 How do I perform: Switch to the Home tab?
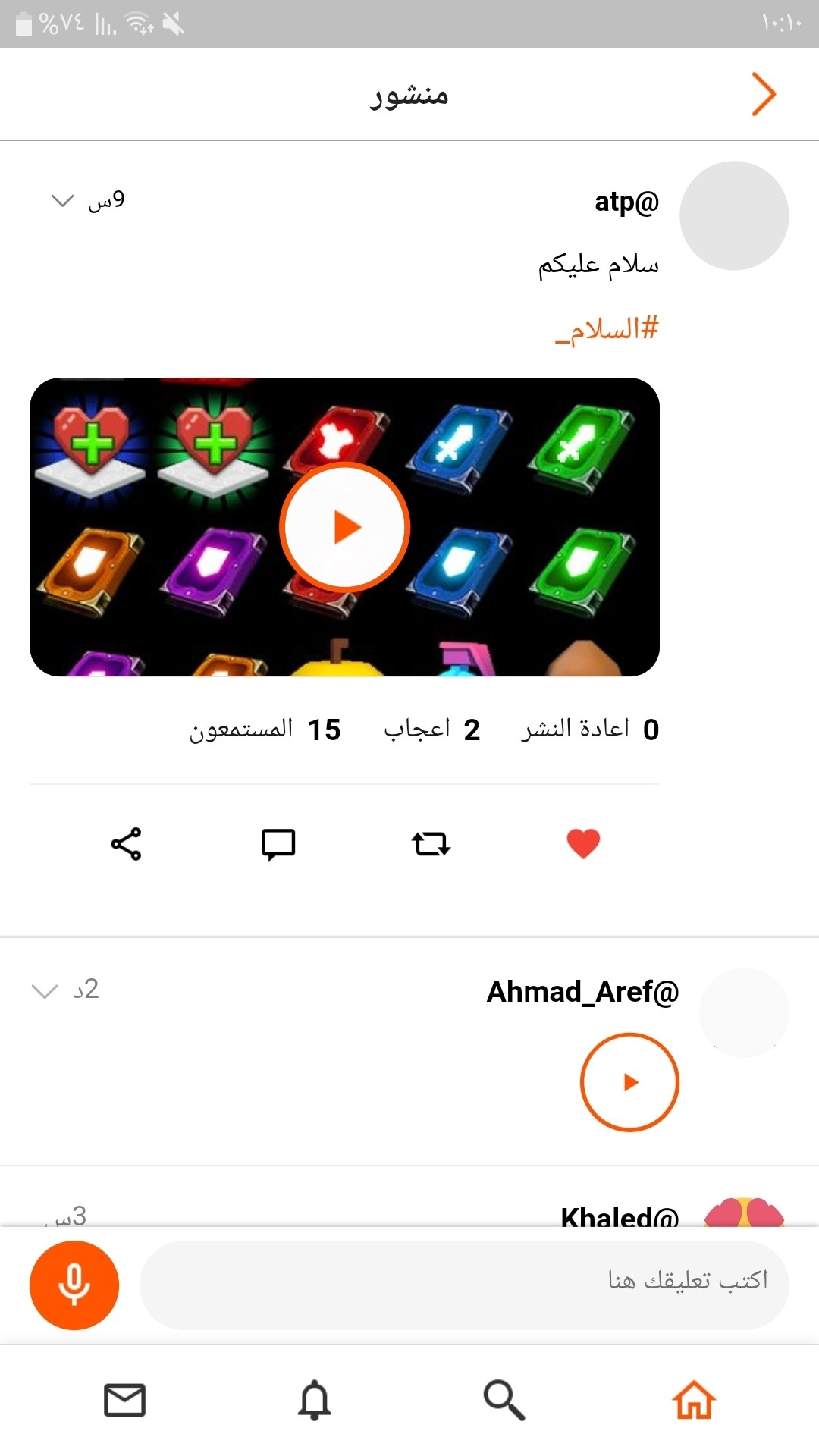pyautogui.click(x=694, y=1400)
